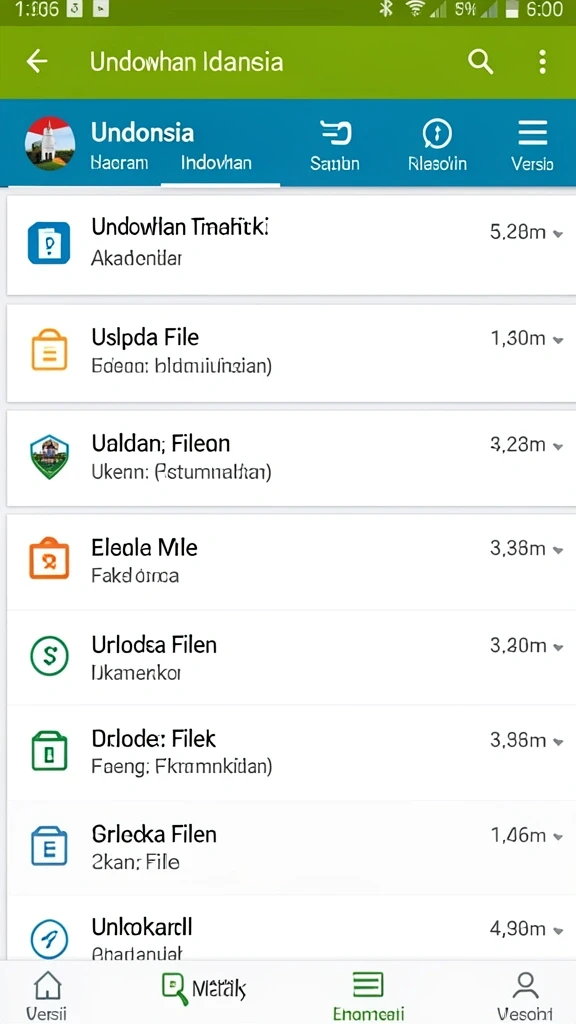Open the Undowlan Tmahitki row
The width and height of the screenshot is (576, 1024).
click(x=288, y=244)
